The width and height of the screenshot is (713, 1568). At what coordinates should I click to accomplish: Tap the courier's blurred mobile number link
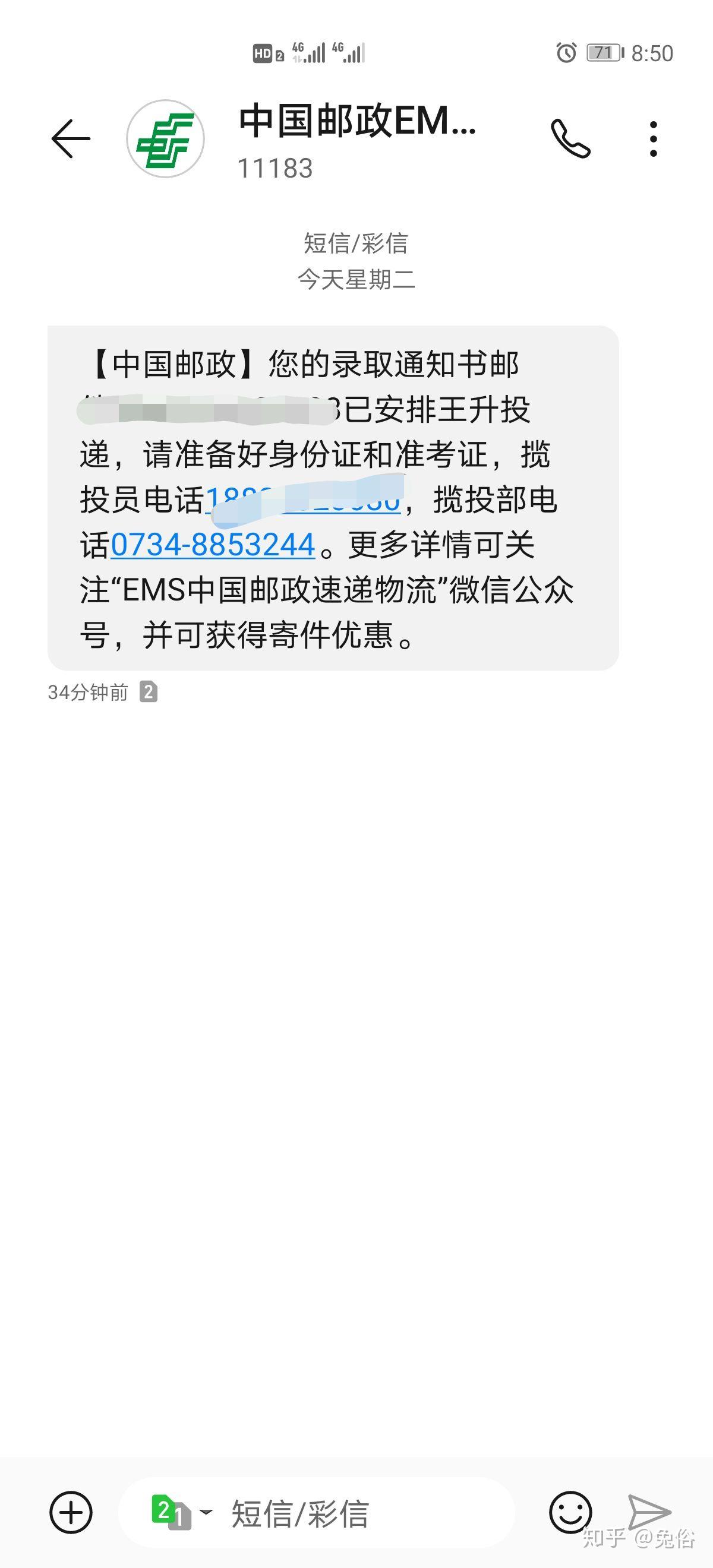pyautogui.click(x=303, y=500)
